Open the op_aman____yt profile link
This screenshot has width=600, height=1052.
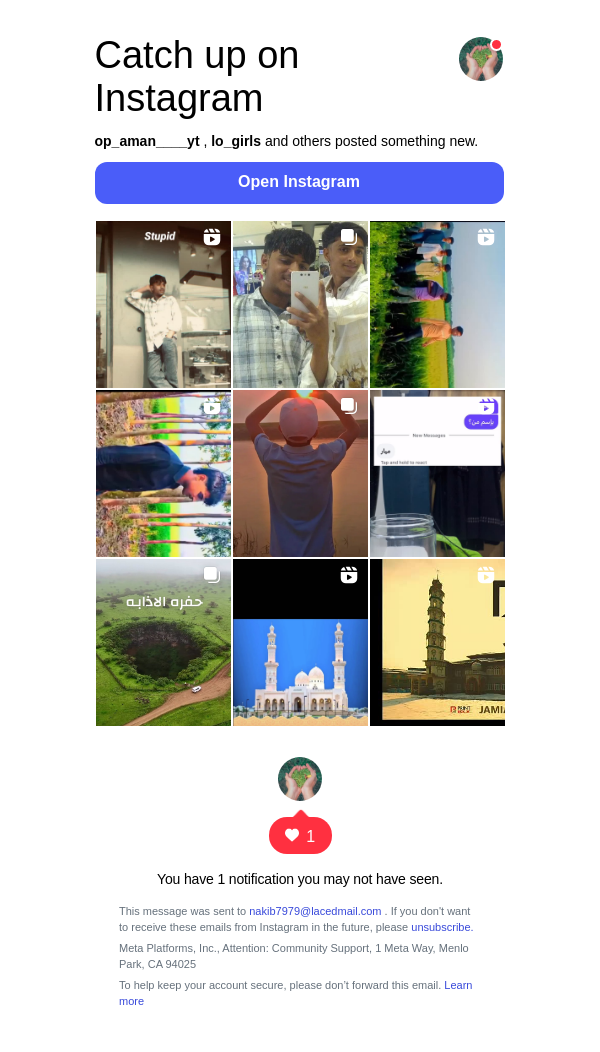click(147, 141)
